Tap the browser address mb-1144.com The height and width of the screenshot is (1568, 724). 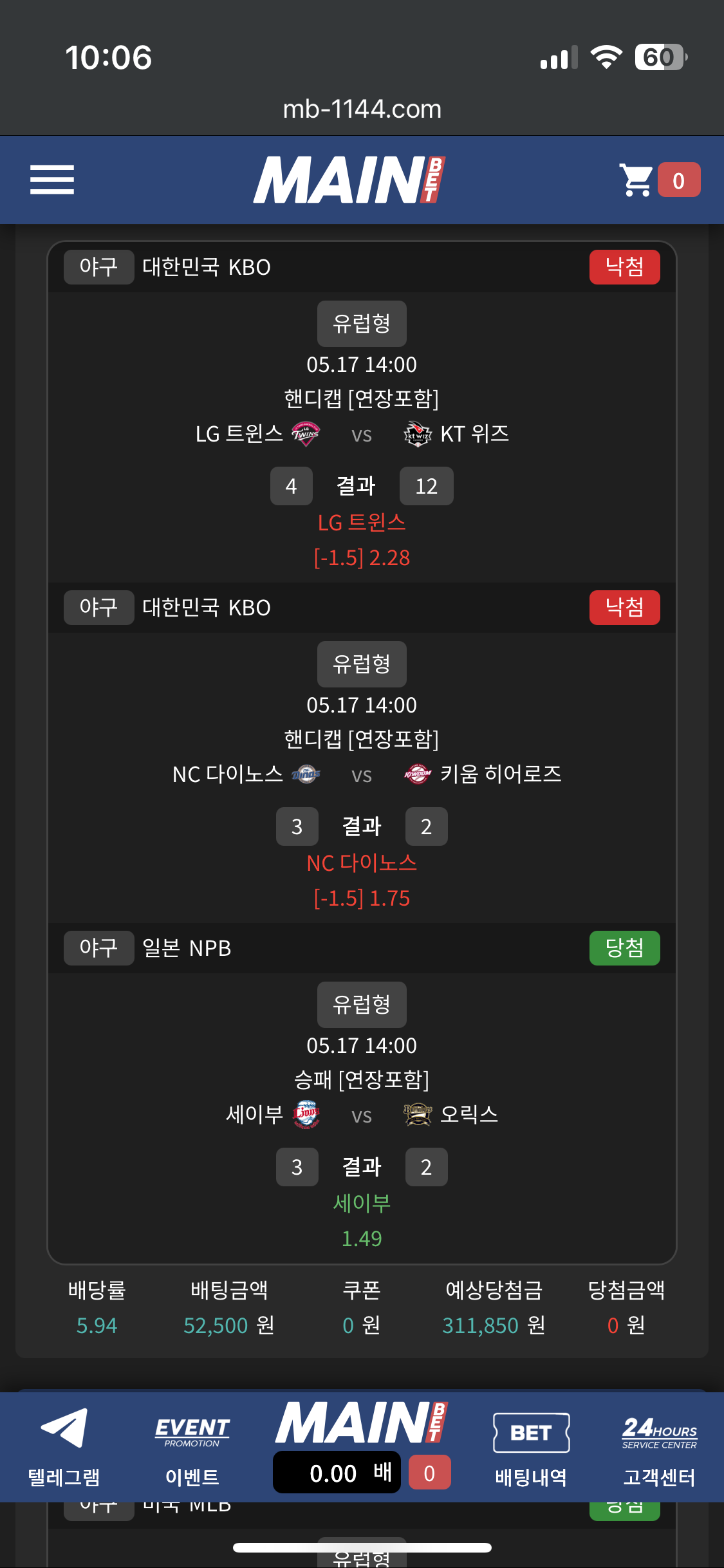(x=362, y=109)
